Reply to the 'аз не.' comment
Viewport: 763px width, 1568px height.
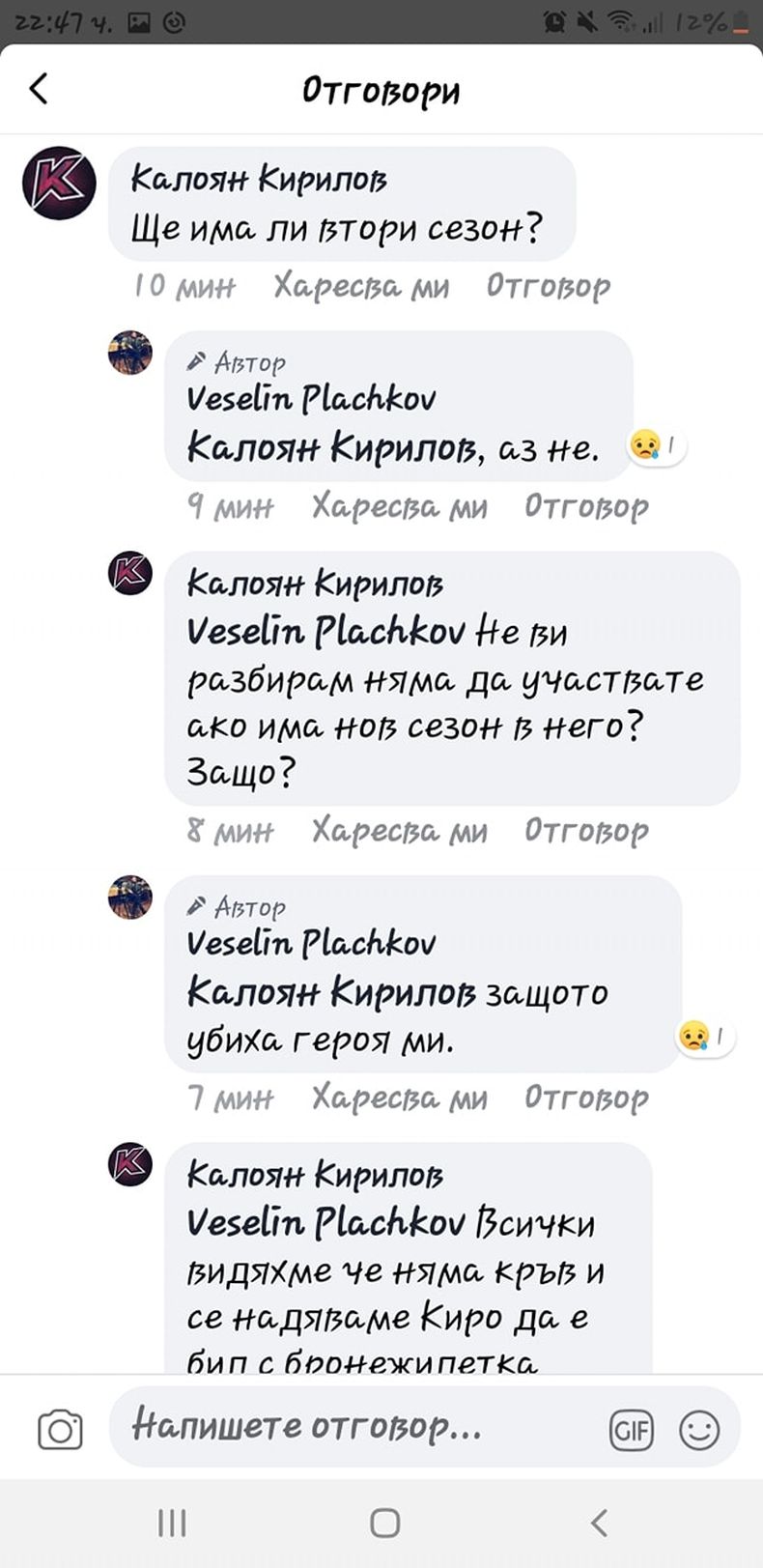click(x=586, y=506)
